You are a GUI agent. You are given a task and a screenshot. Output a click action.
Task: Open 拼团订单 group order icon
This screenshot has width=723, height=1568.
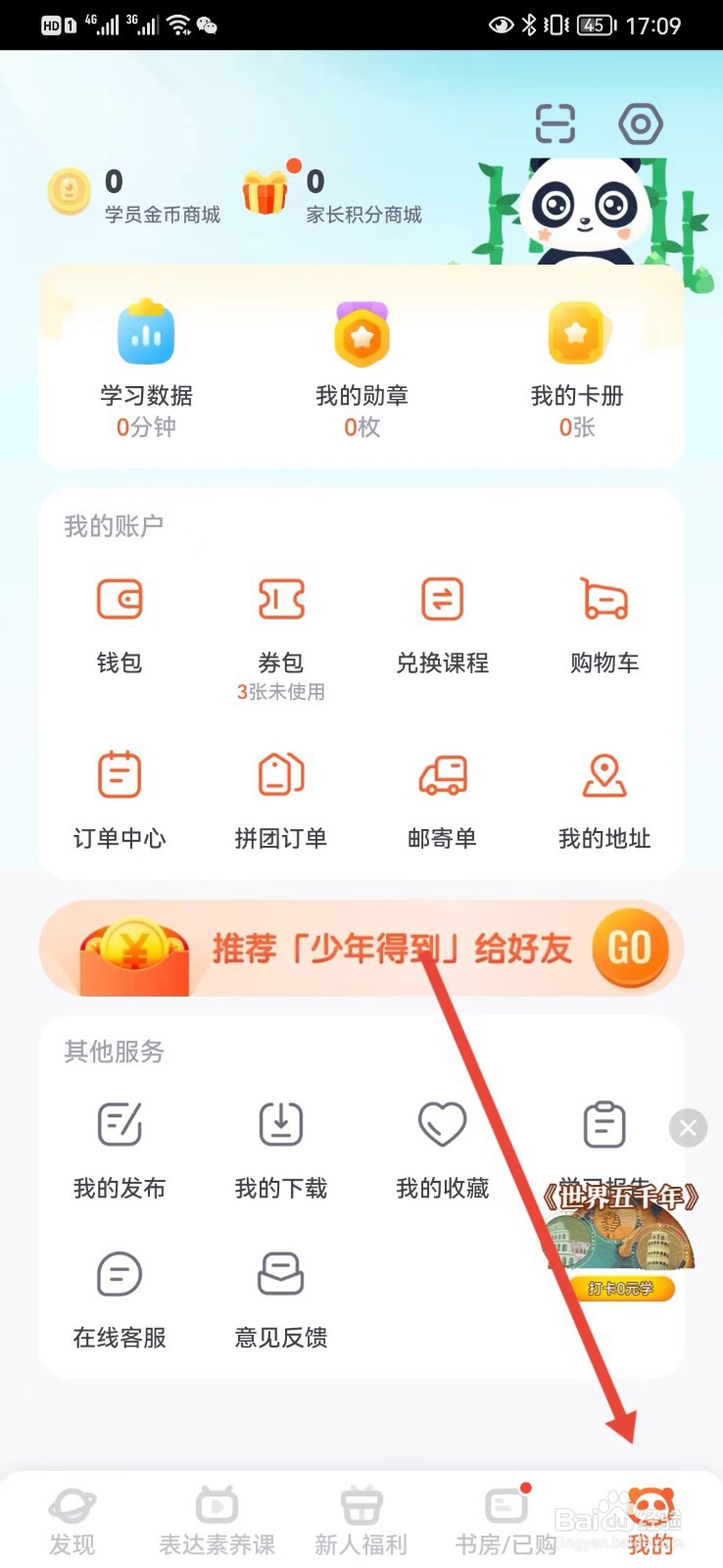pyautogui.click(x=280, y=774)
